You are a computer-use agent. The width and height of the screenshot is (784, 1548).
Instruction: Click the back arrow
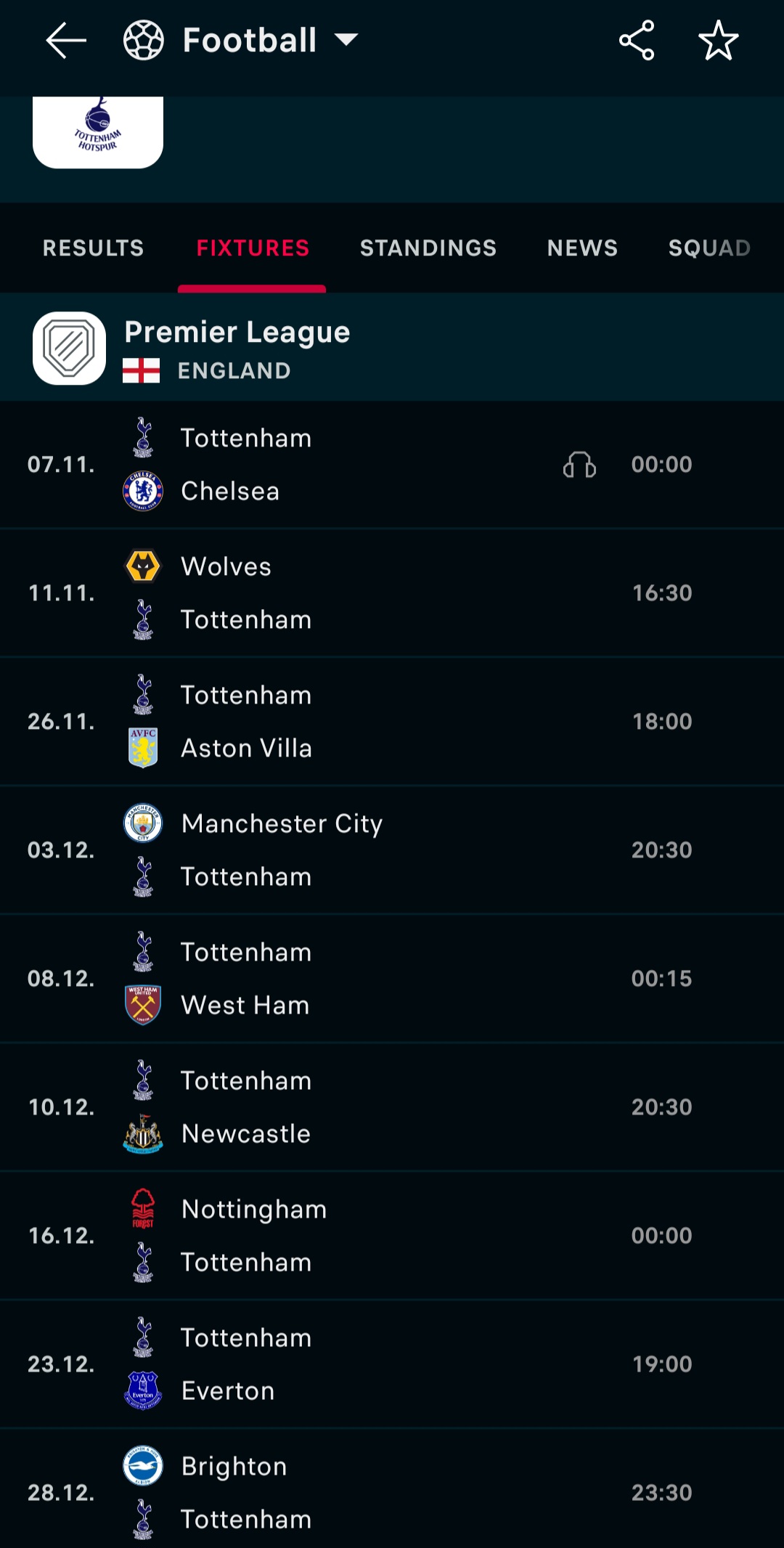[x=66, y=40]
